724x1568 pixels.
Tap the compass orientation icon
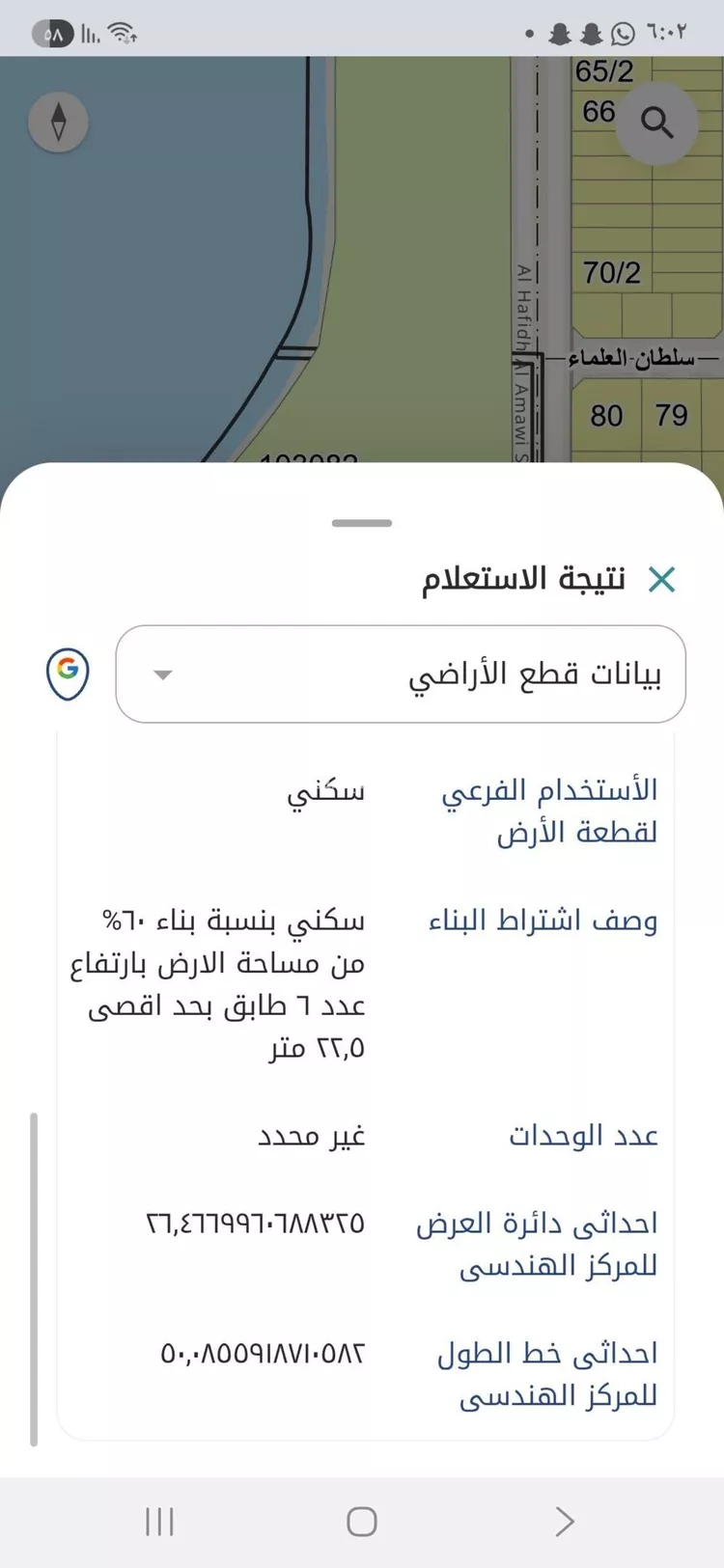58,123
